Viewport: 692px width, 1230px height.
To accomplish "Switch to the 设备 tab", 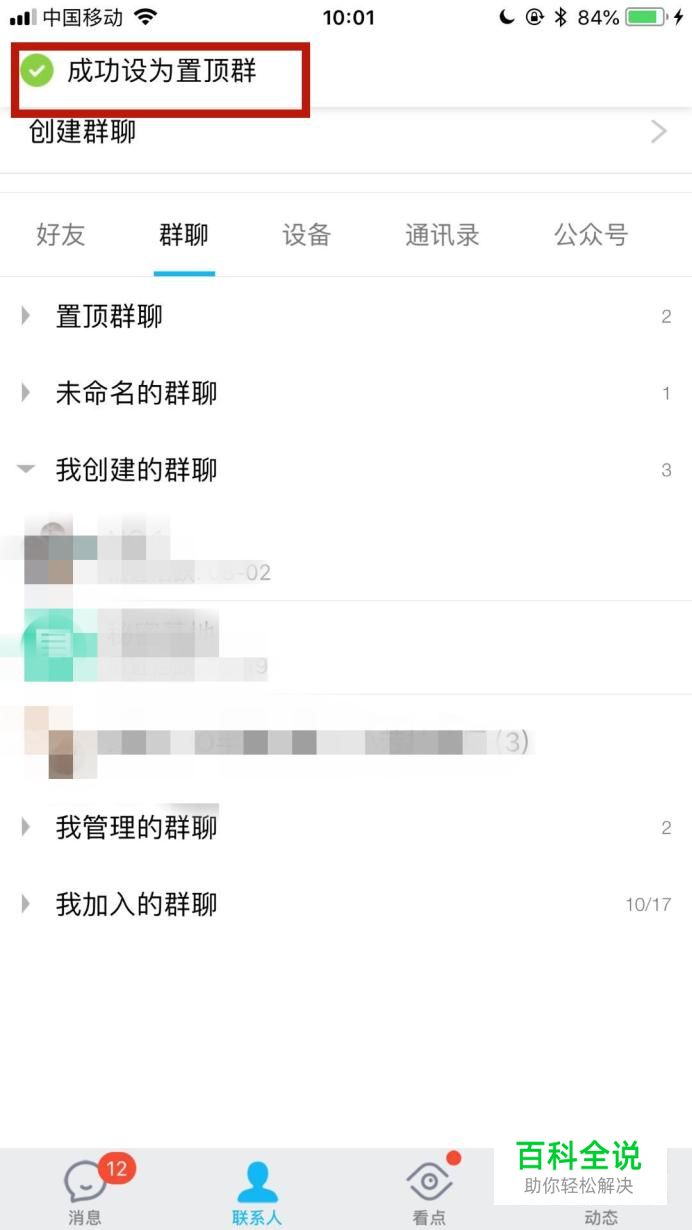I will (x=306, y=235).
